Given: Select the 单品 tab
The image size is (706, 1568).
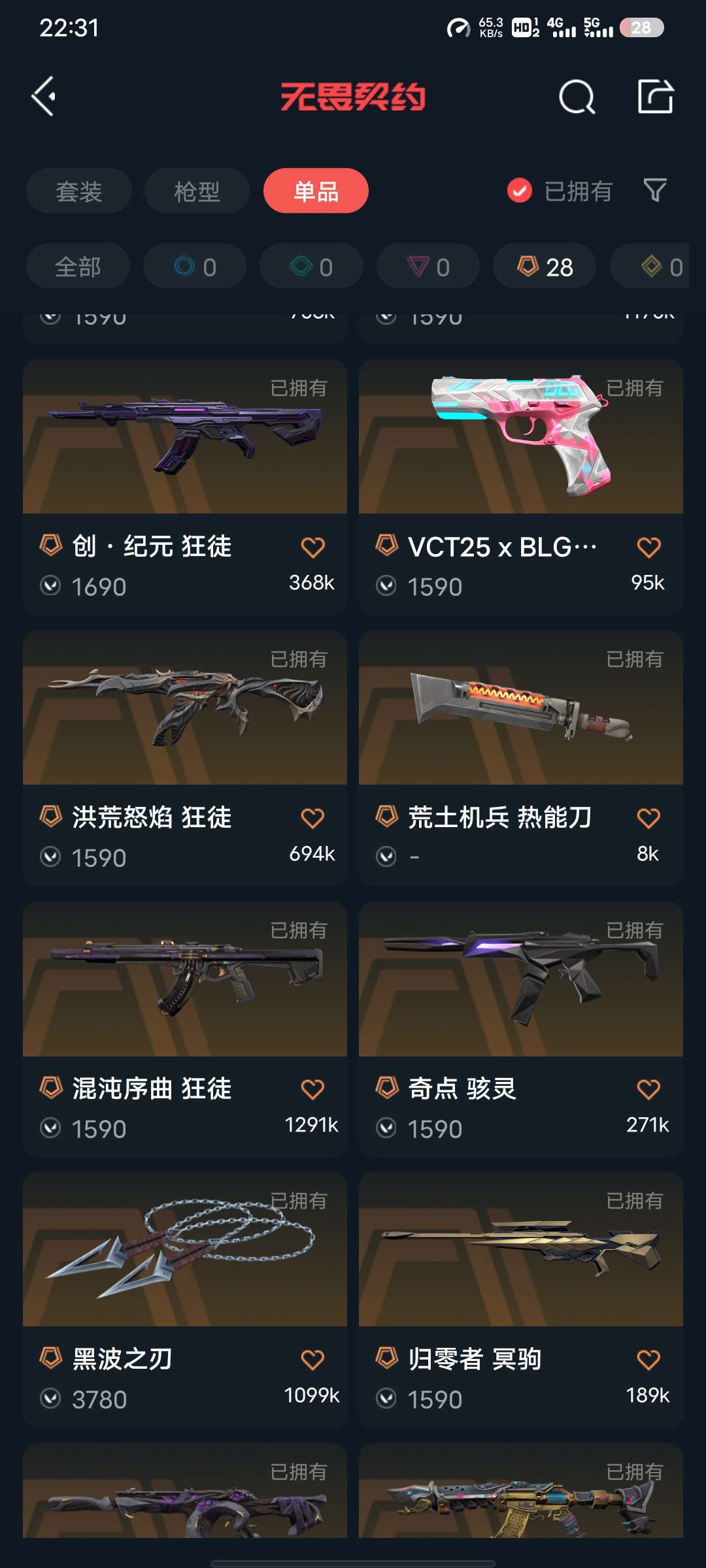Looking at the screenshot, I should click(316, 191).
